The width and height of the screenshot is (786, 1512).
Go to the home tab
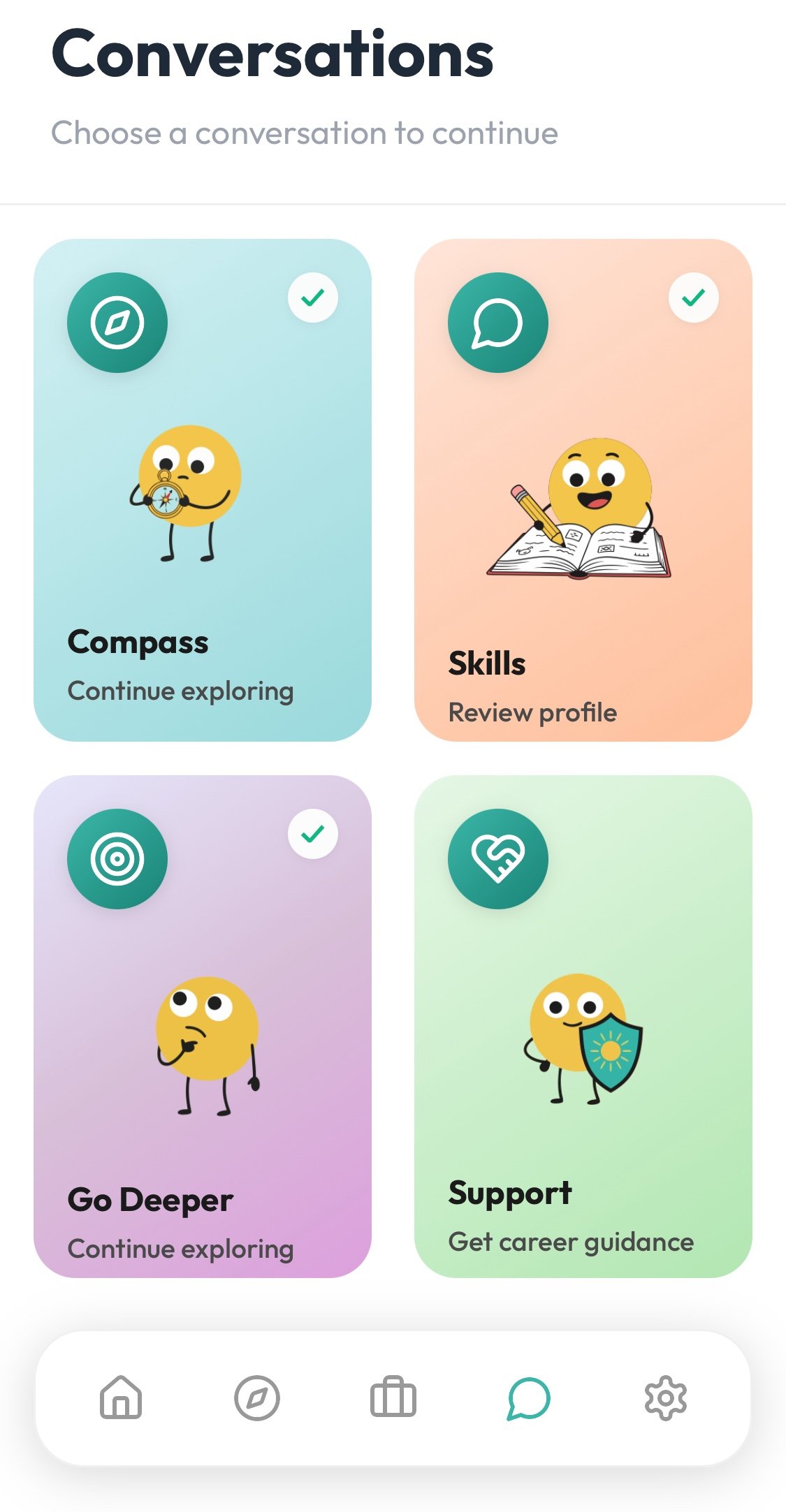(x=121, y=1397)
